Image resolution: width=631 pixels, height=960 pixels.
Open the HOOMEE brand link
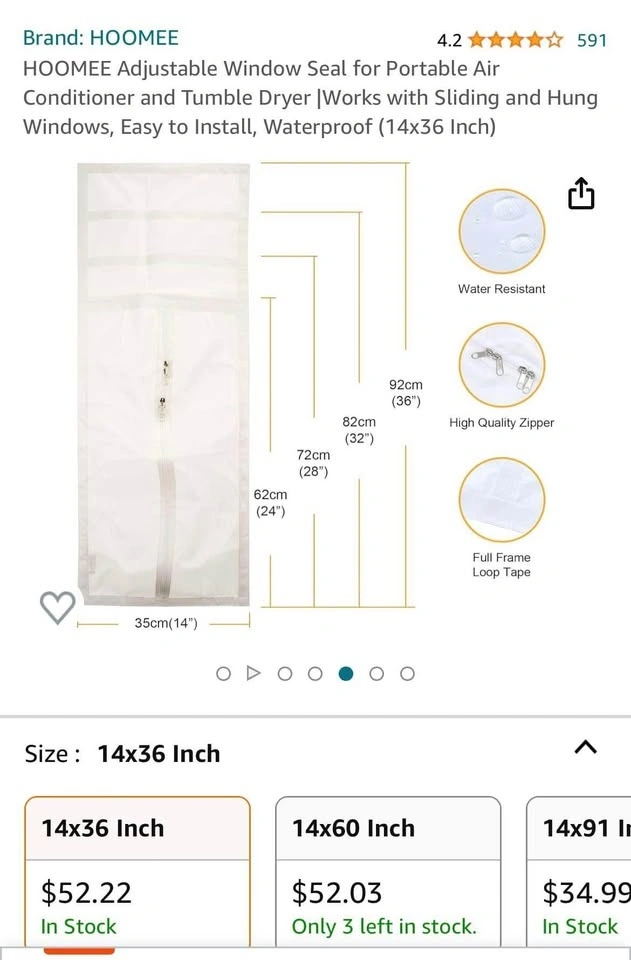click(x=101, y=38)
